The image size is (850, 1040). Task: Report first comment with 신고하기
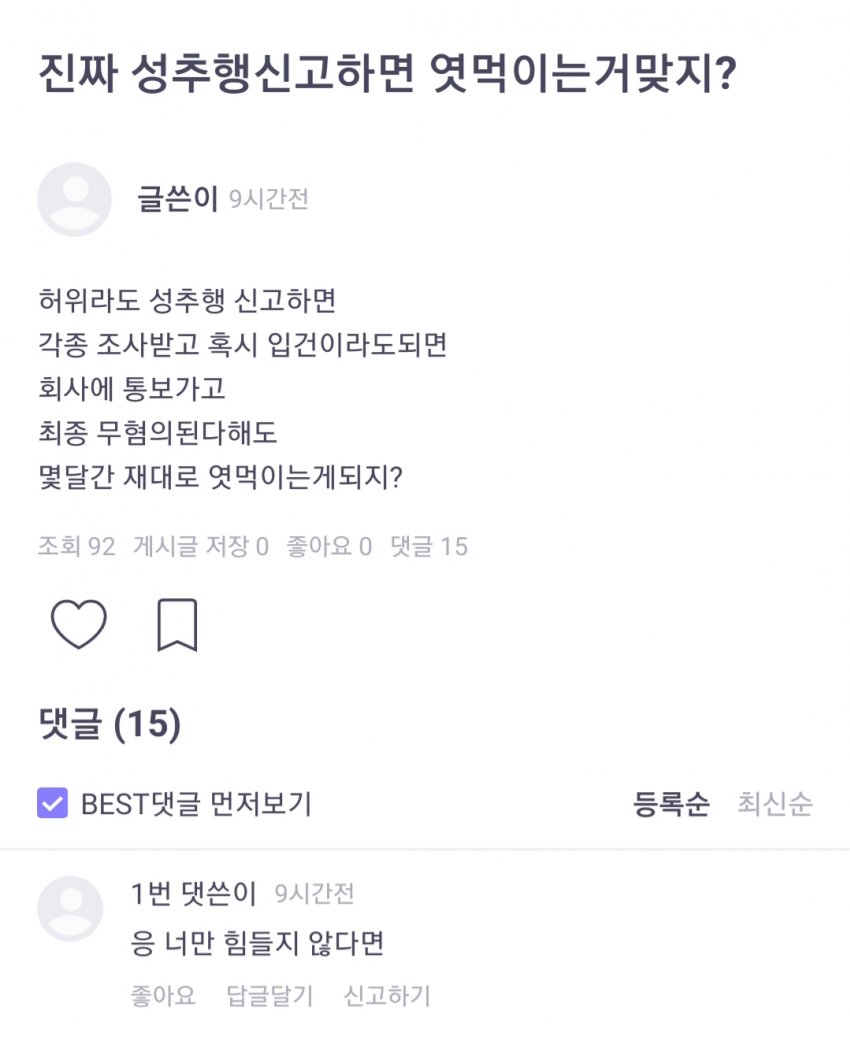pos(387,996)
